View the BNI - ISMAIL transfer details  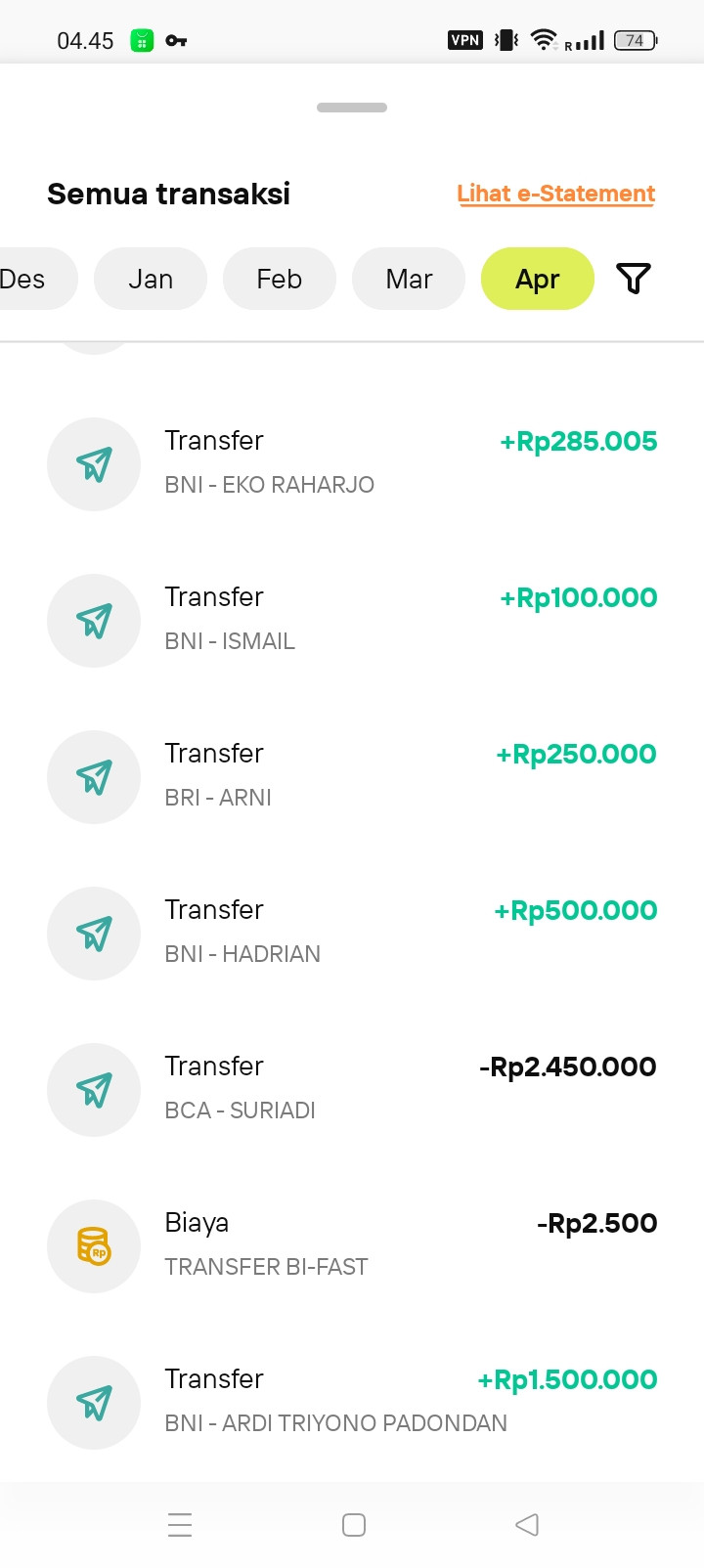[x=352, y=620]
